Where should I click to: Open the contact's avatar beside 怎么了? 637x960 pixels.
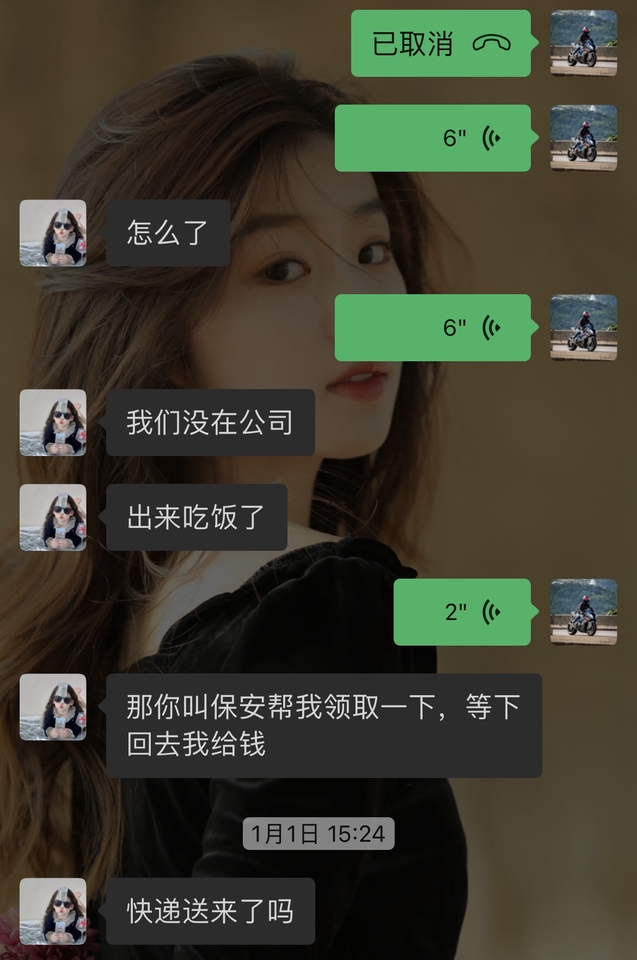click(53, 233)
